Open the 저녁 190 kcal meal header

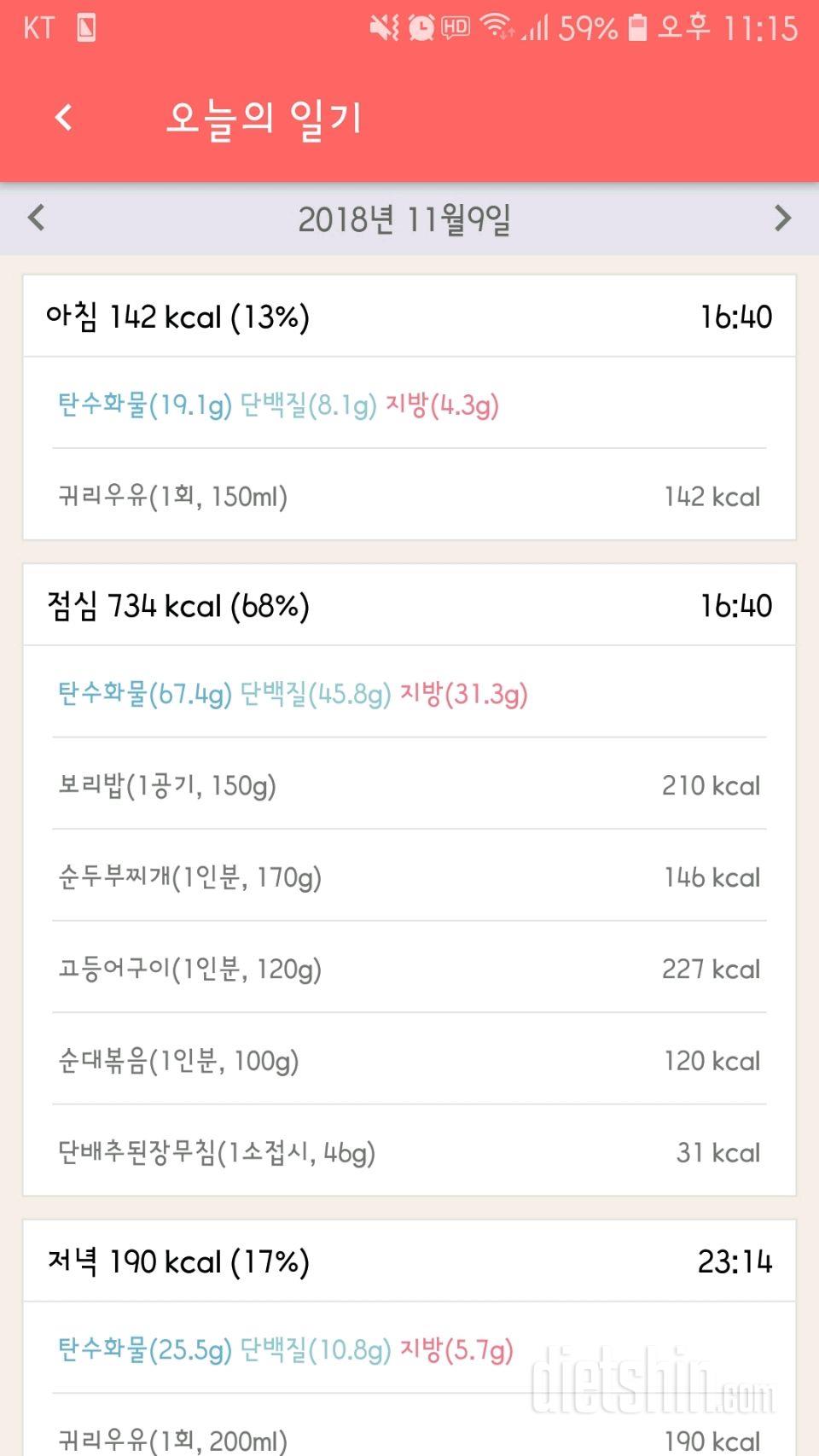point(409,1261)
